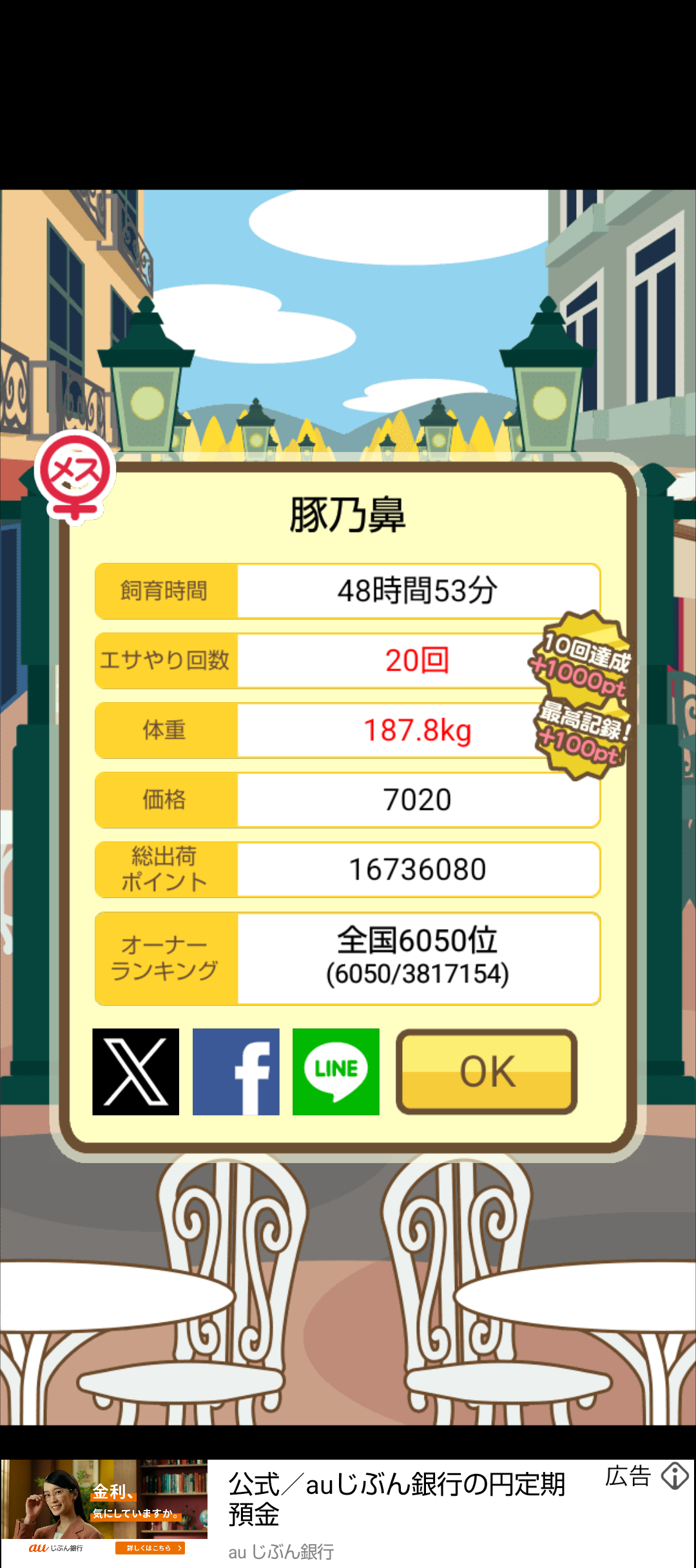Share the result on Facebook
Image resolution: width=696 pixels, height=1568 pixels.
tap(236, 1072)
